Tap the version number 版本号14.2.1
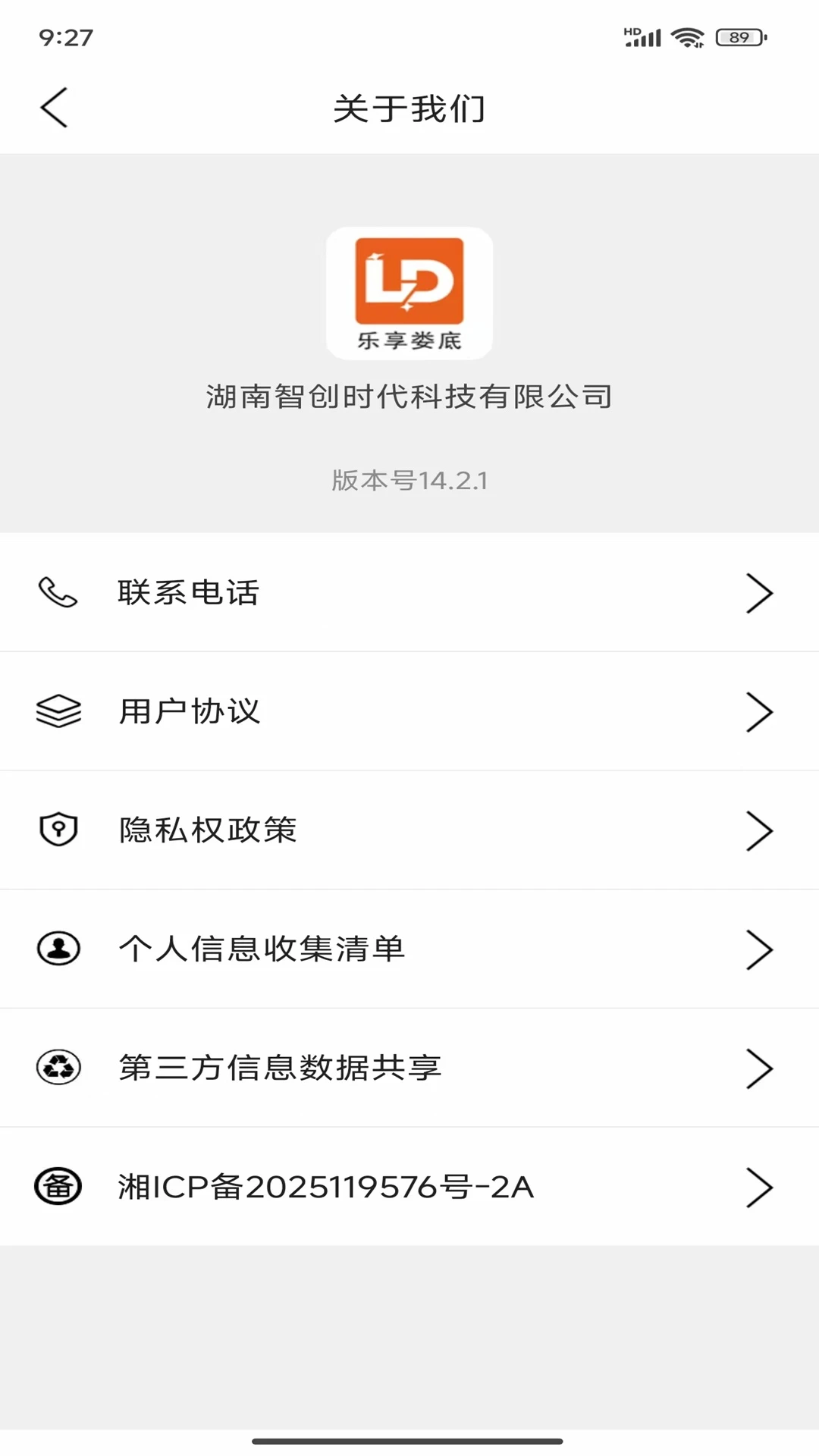 409,479
